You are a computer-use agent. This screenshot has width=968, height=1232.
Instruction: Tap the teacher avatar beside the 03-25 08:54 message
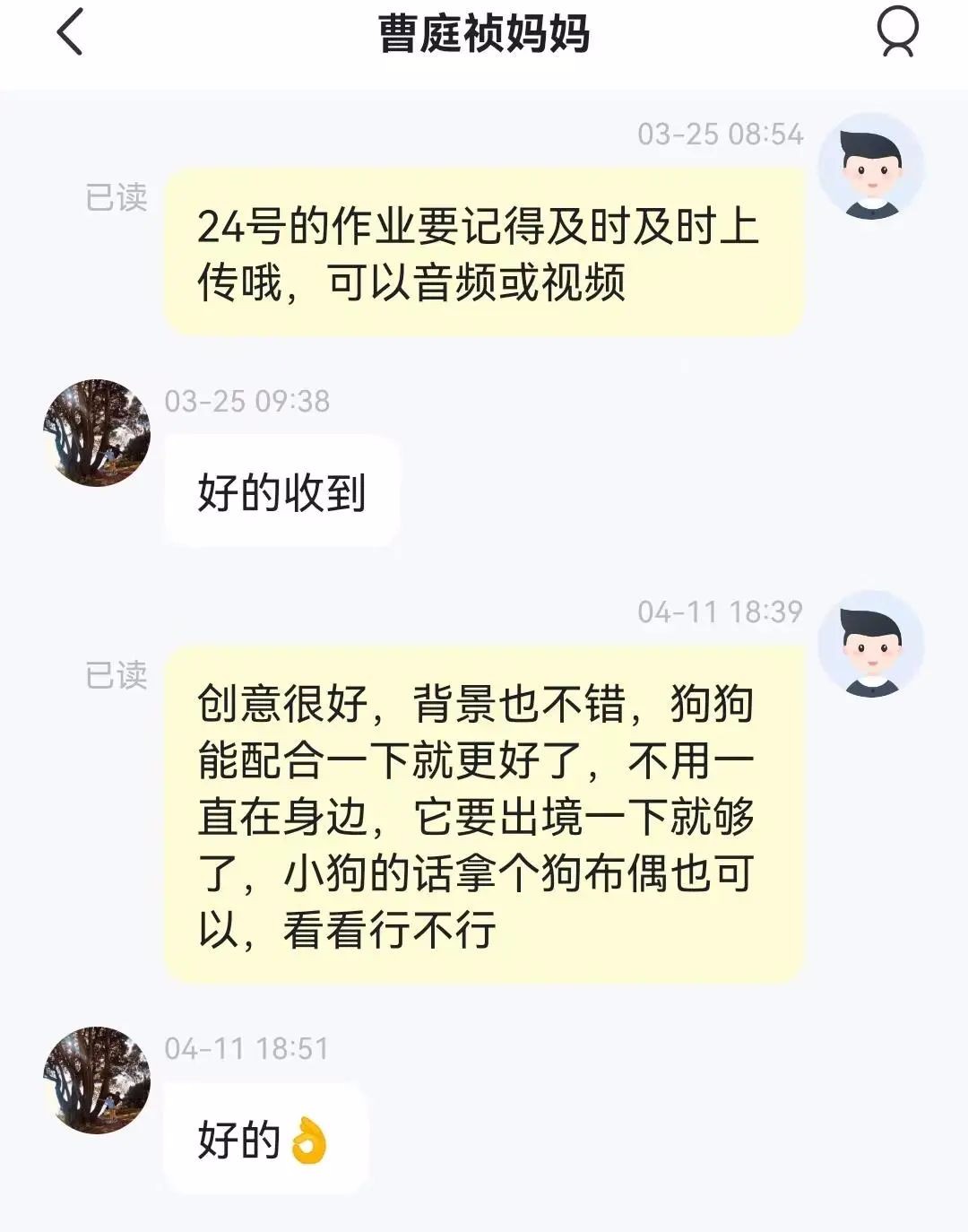pyautogui.click(x=870, y=167)
